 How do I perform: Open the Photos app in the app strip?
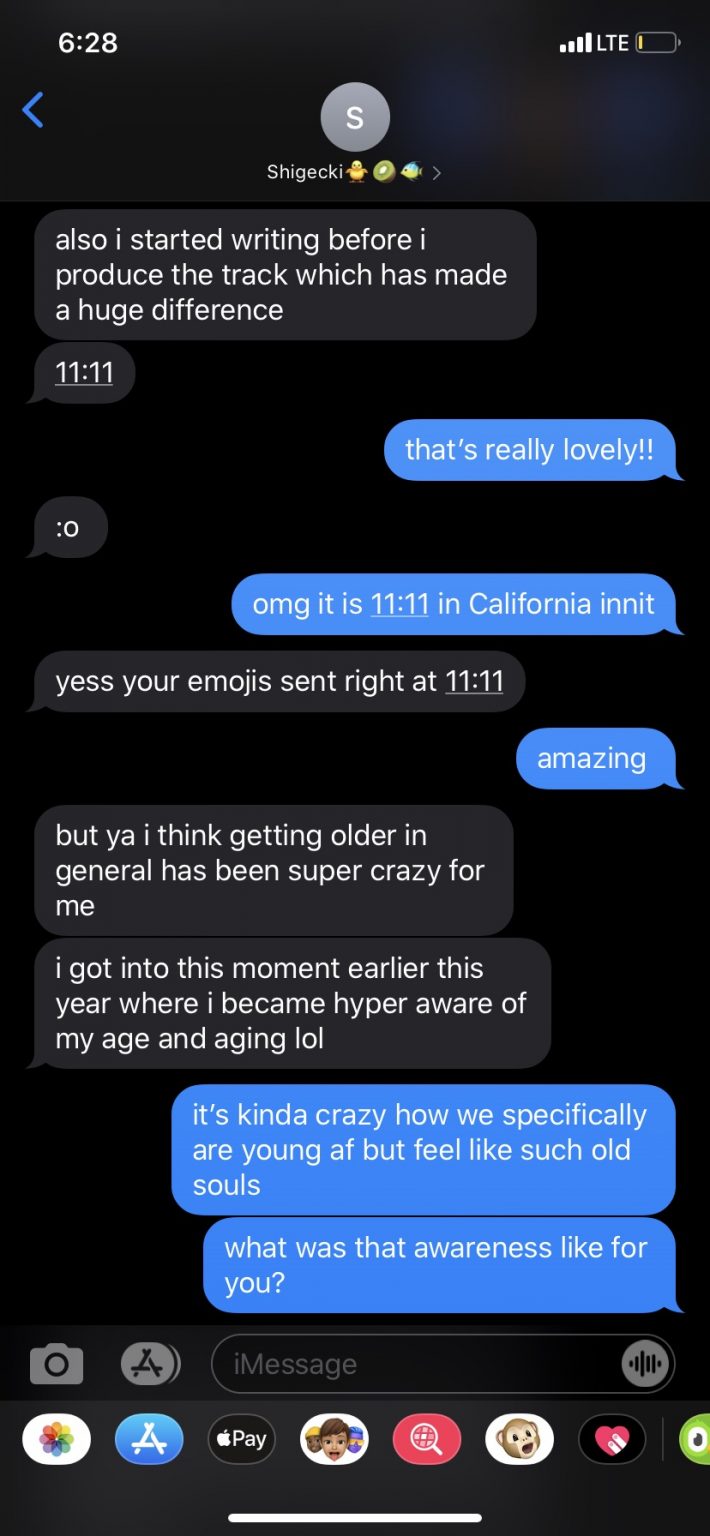(56, 1440)
